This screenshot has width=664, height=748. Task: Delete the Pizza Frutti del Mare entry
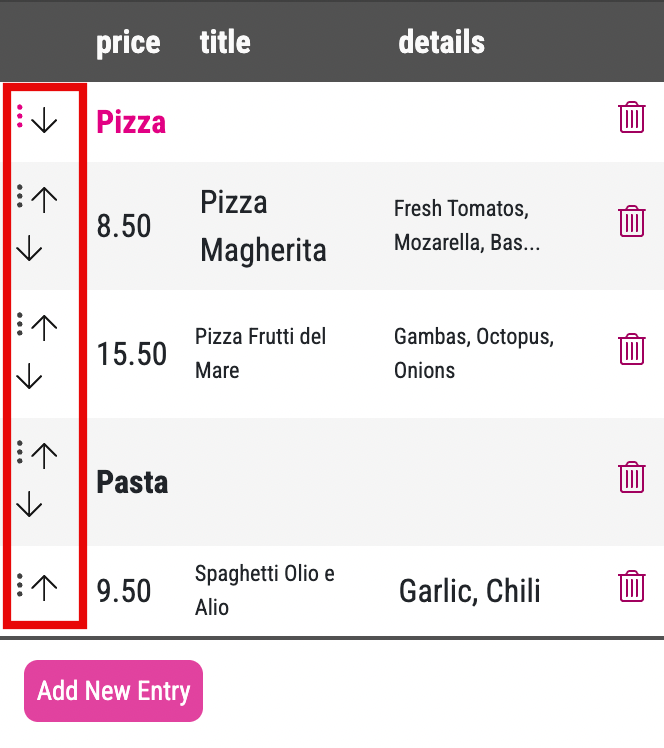(632, 349)
